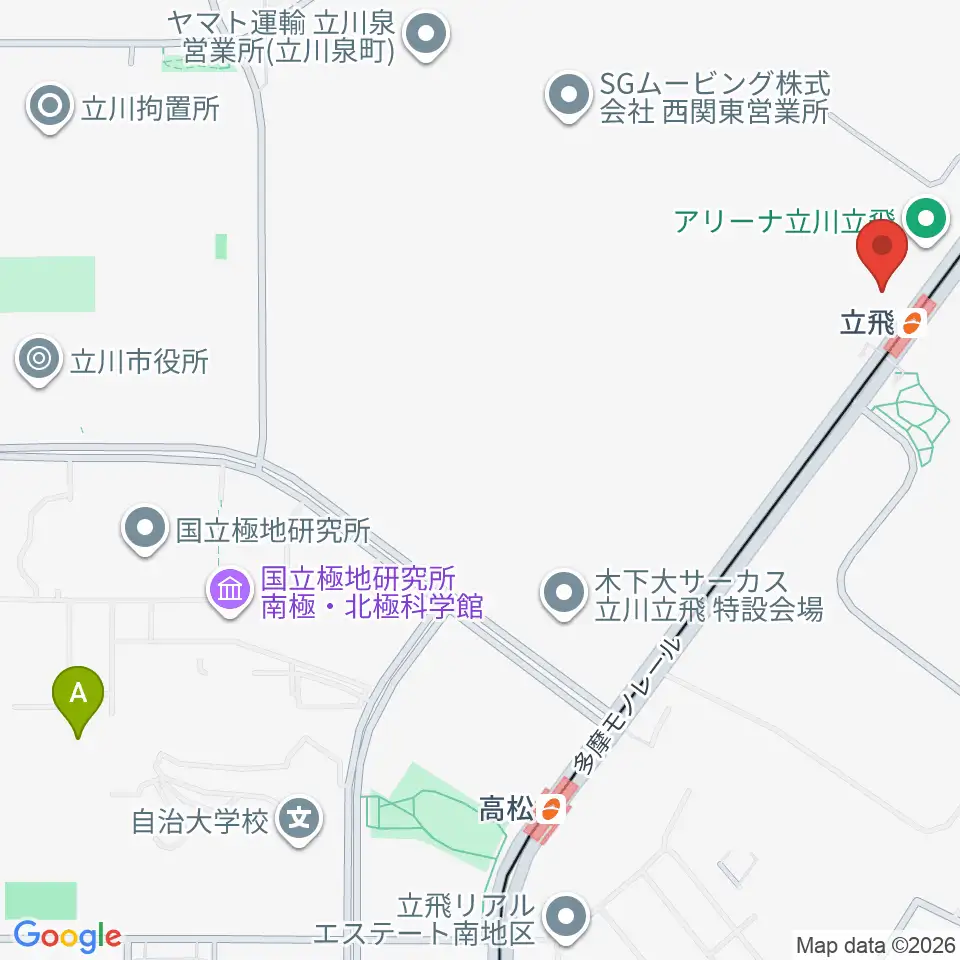Open the 立飛リアルエステート南地区 pin
The image size is (960, 960).
click(x=566, y=918)
